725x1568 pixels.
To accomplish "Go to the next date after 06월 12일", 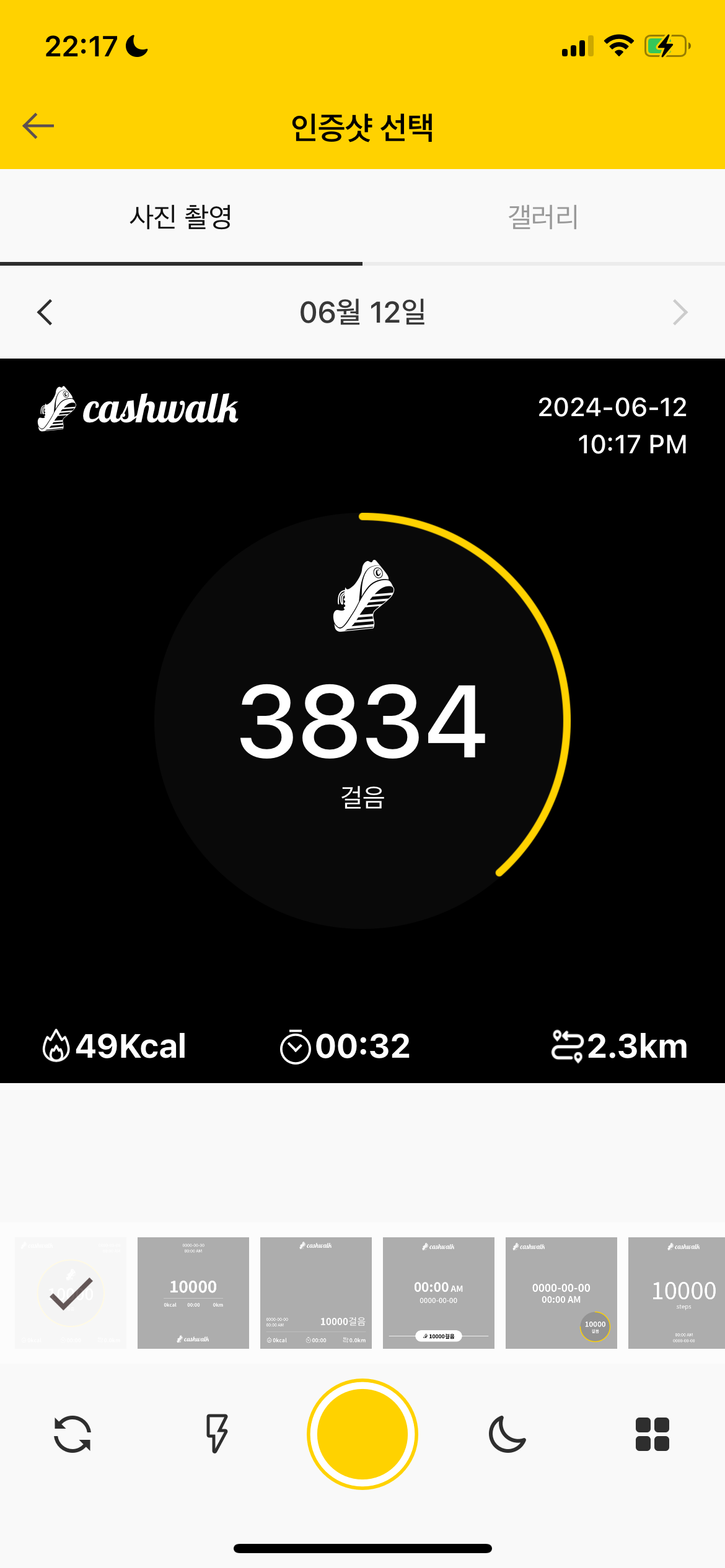I will pos(680,312).
